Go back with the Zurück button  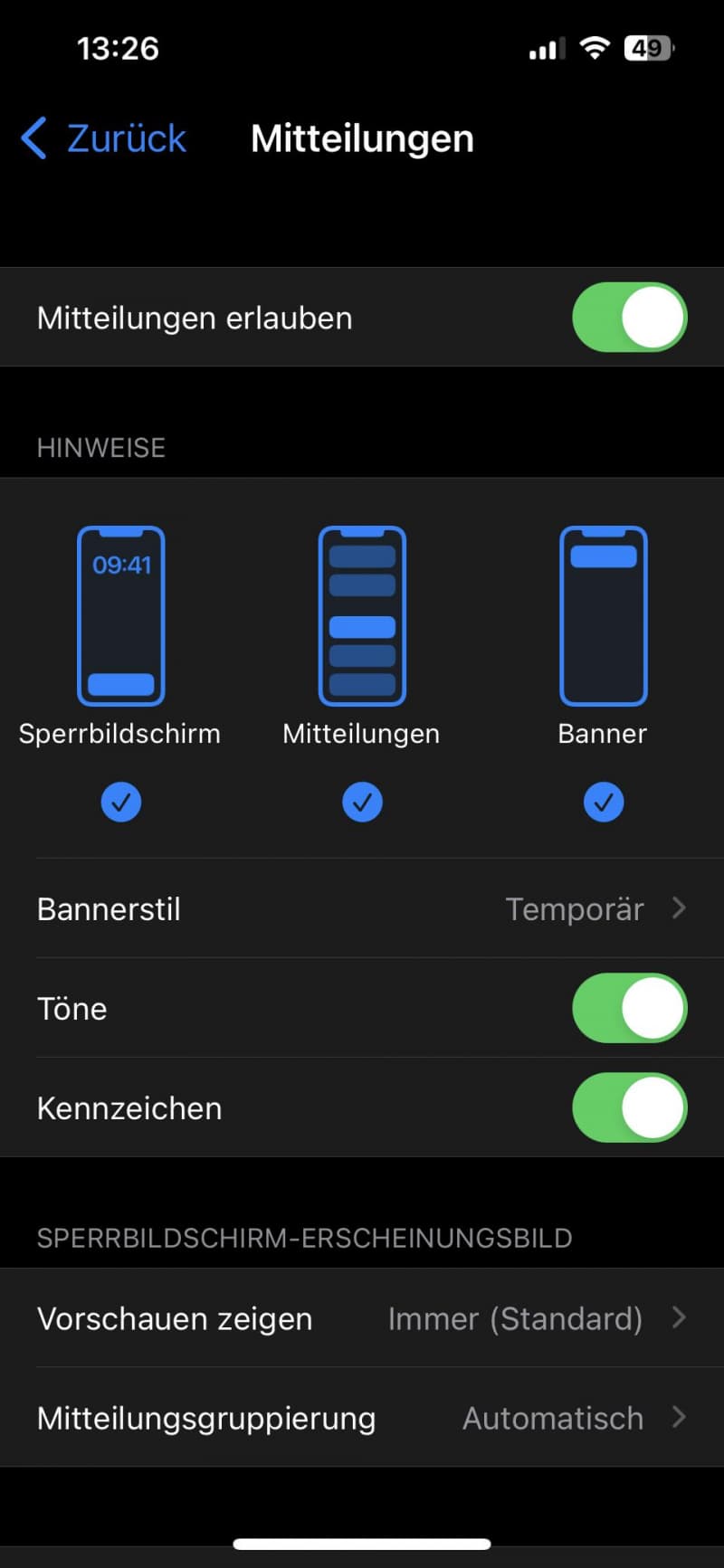coord(104,138)
